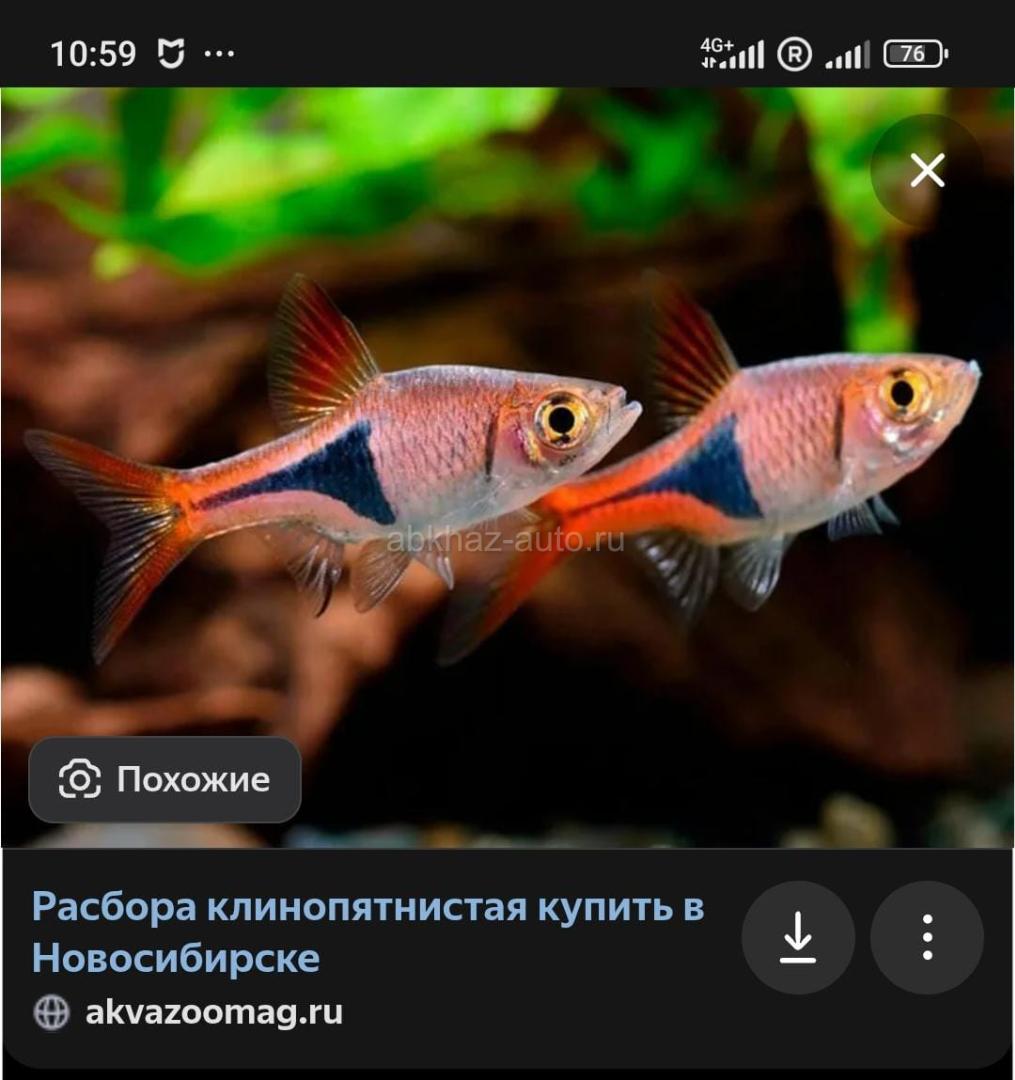Open the Расбора клинопятнистая page link

pos(367,932)
